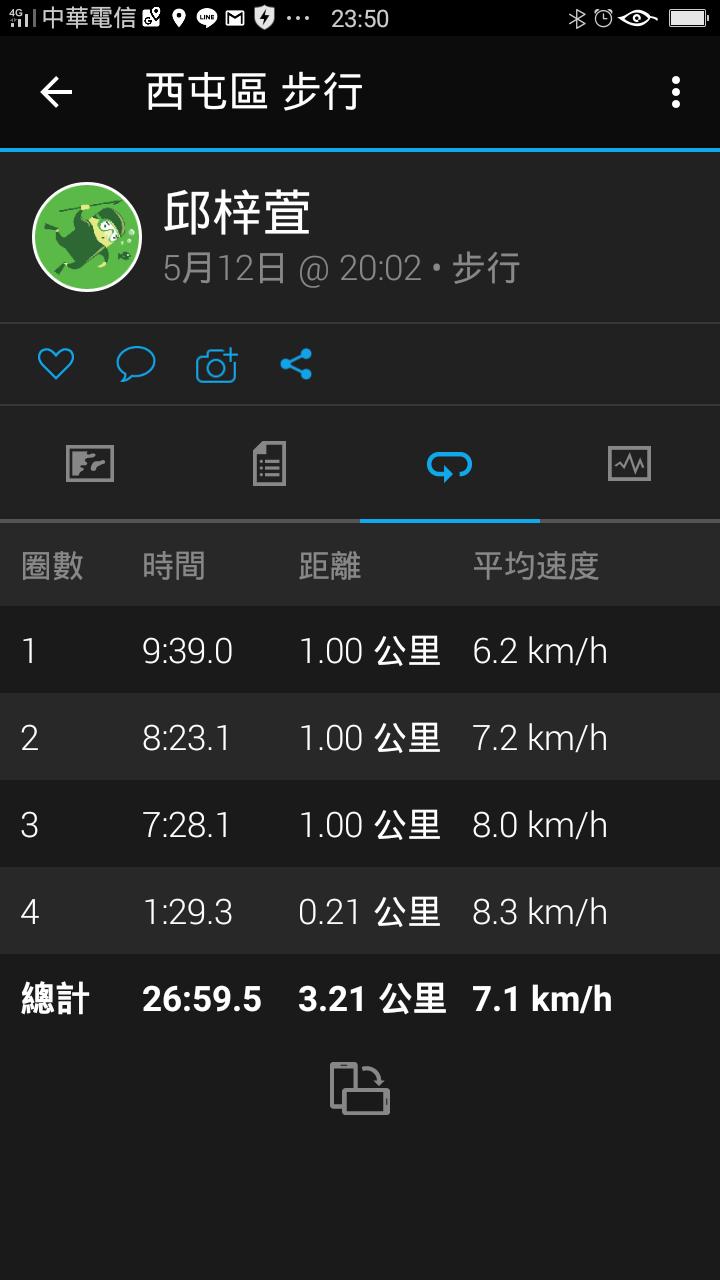720x1280 pixels.
Task: Go back using the top-left arrow
Action: point(56,93)
